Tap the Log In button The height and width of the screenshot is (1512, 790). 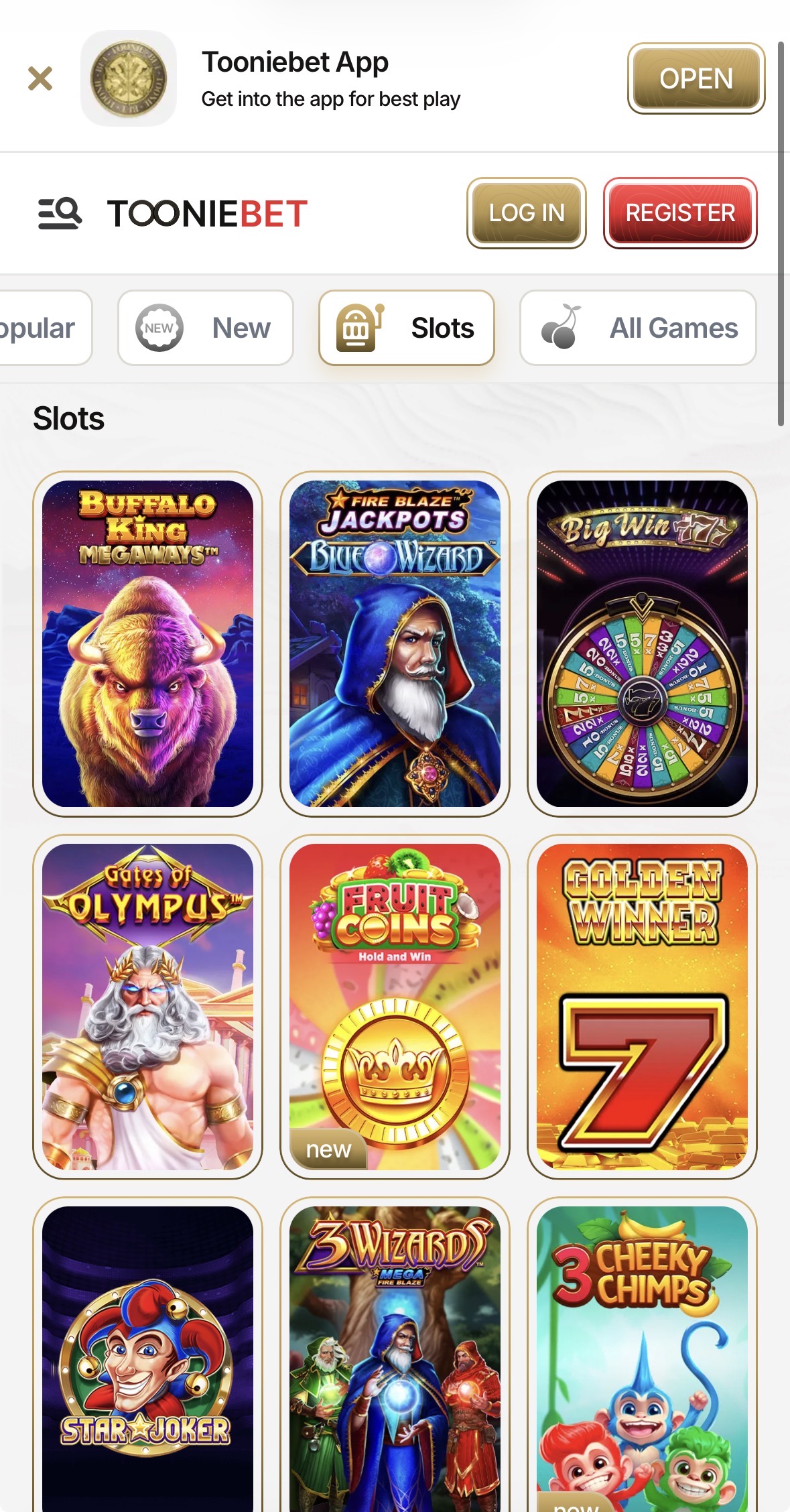[526, 213]
